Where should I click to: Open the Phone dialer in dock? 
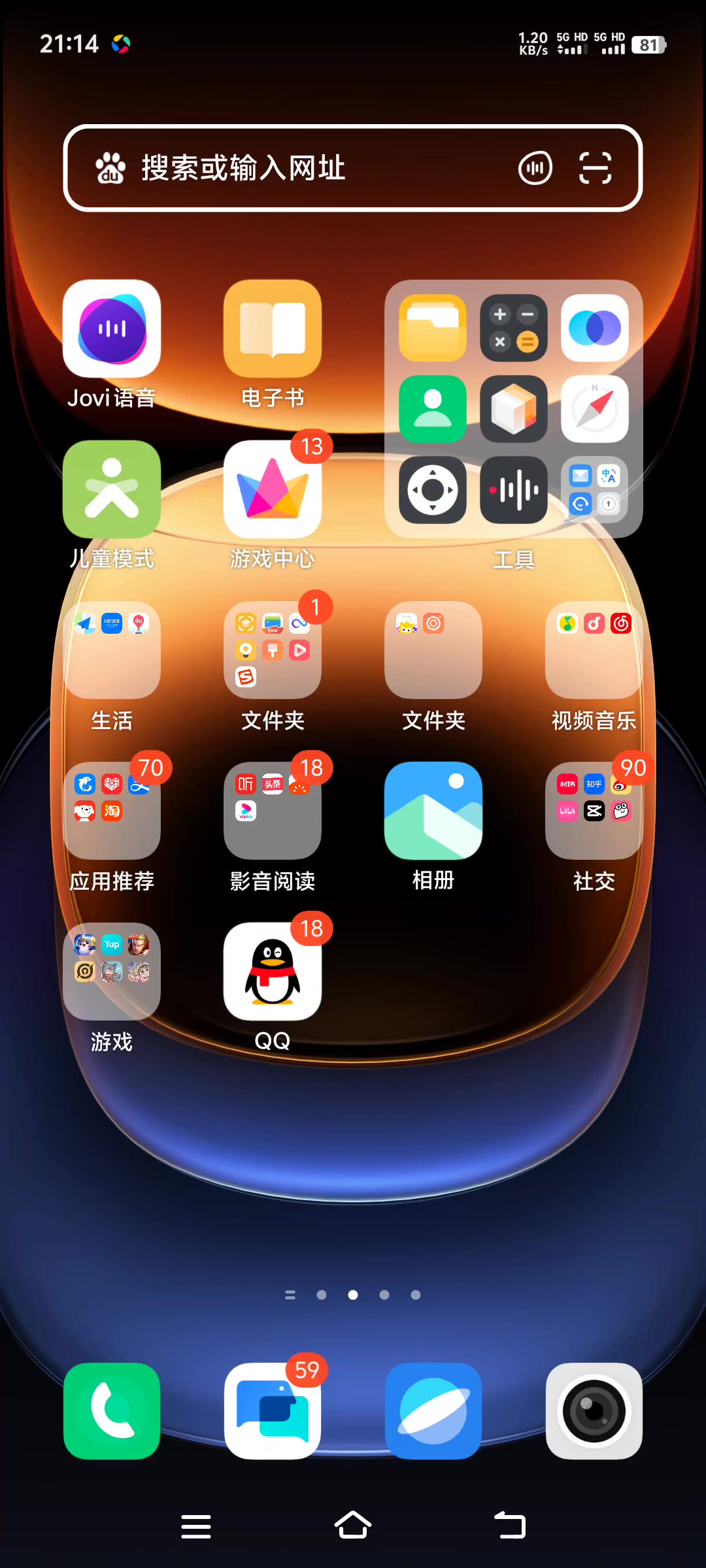112,1411
